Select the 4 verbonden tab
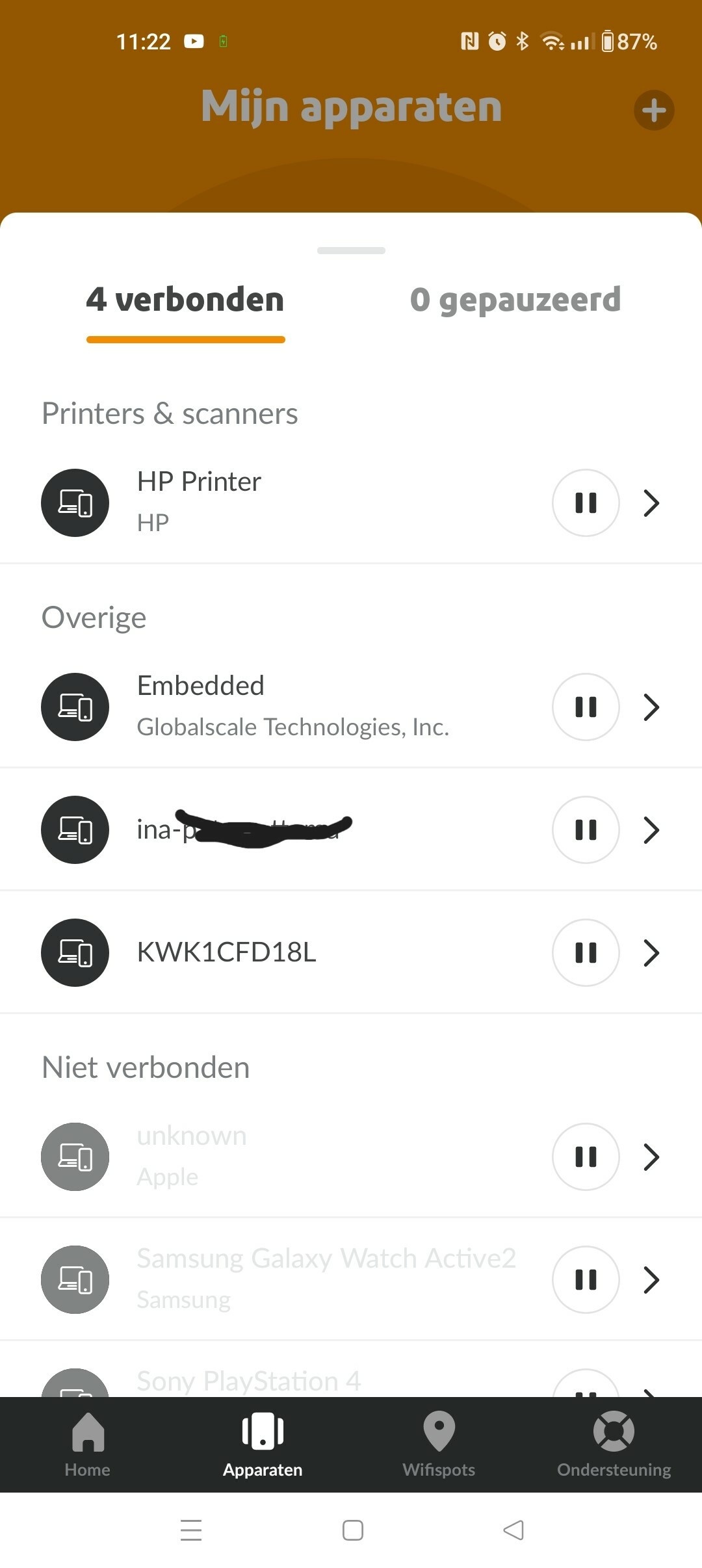This screenshot has height=1568, width=702. (x=185, y=300)
